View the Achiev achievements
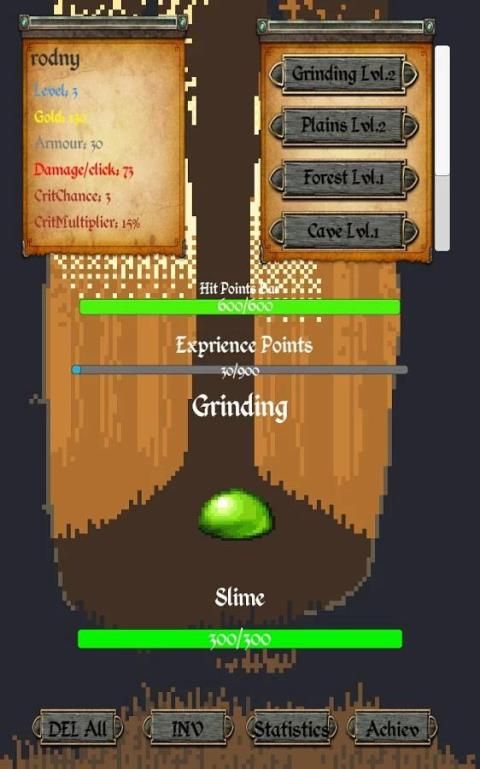The height and width of the screenshot is (769, 480). click(392, 728)
